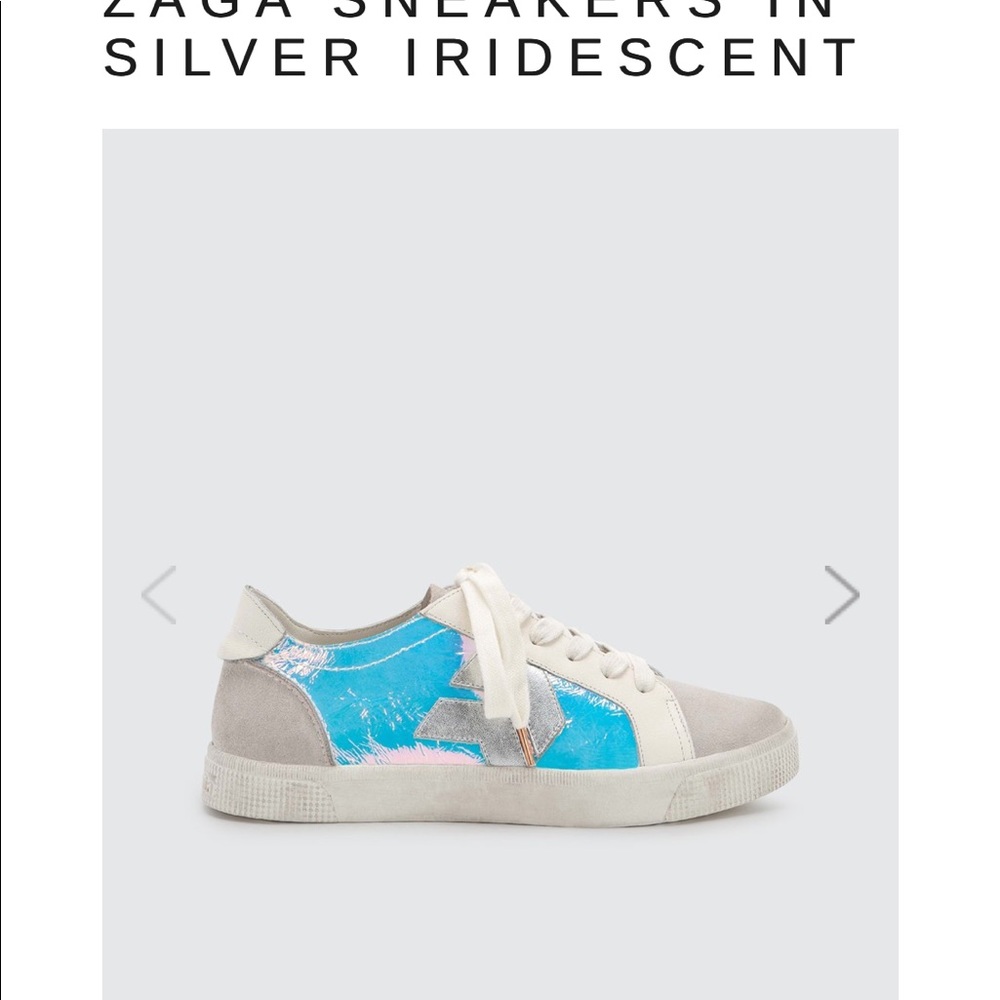Image resolution: width=1000 pixels, height=1000 pixels.
Task: Open the Zaga sneaker product photo
Action: pos(500,700)
